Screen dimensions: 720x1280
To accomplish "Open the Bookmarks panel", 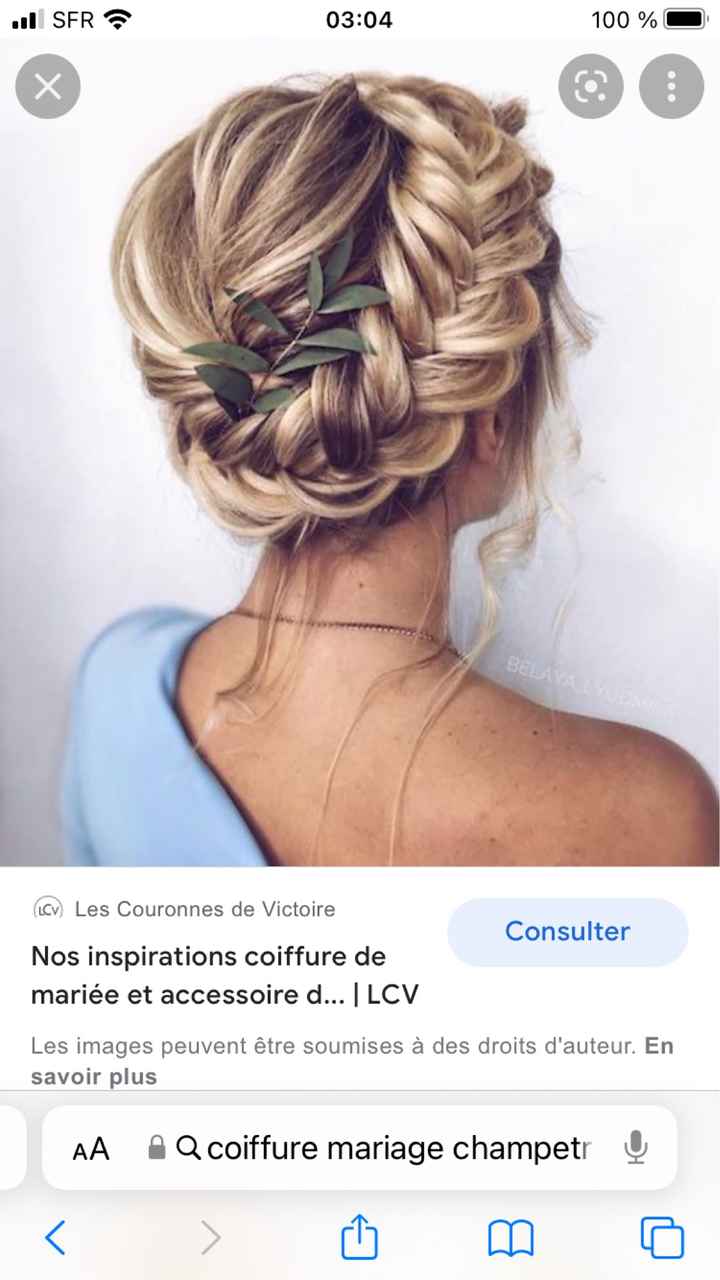I will pos(510,1237).
